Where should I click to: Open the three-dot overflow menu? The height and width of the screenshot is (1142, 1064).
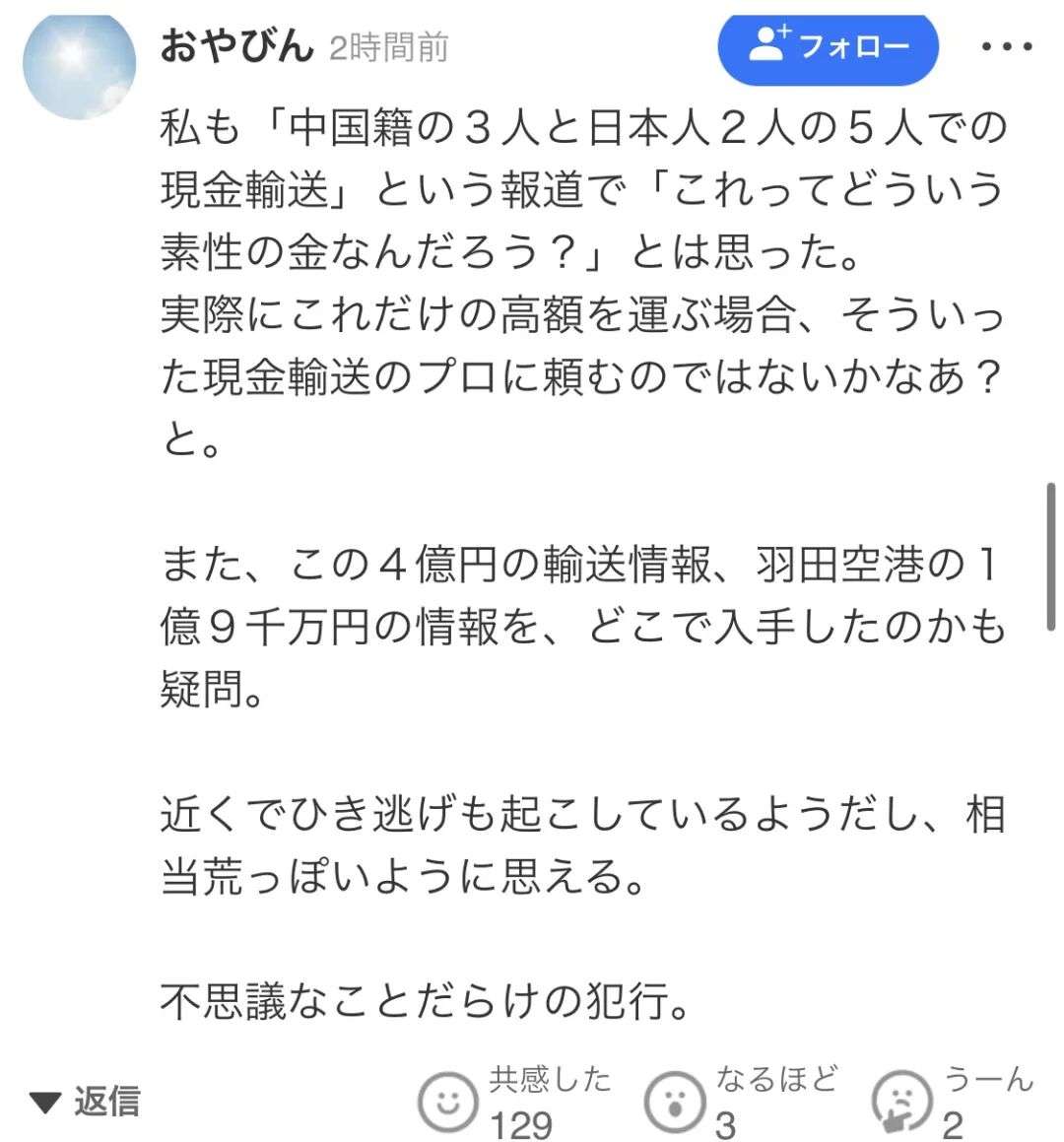point(1008,47)
